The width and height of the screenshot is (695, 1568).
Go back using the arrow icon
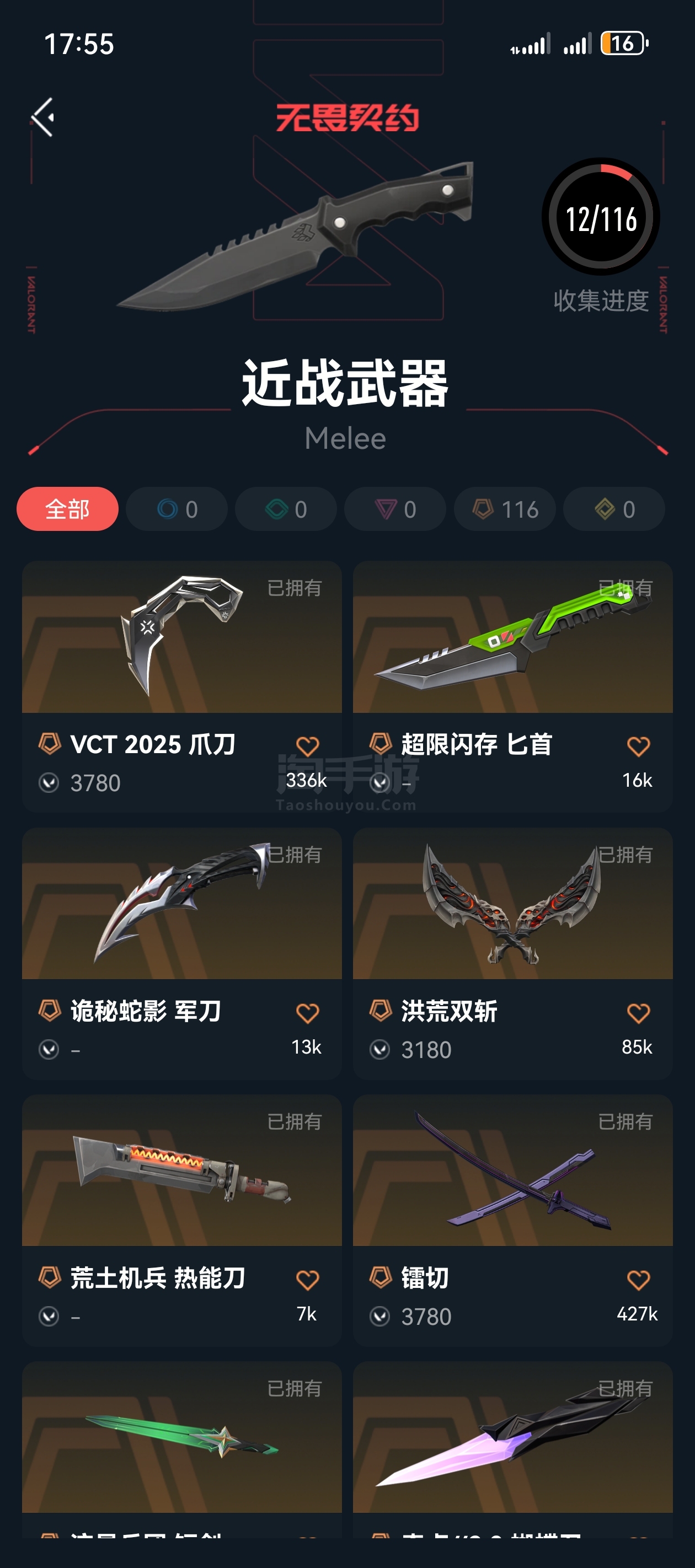(x=43, y=117)
